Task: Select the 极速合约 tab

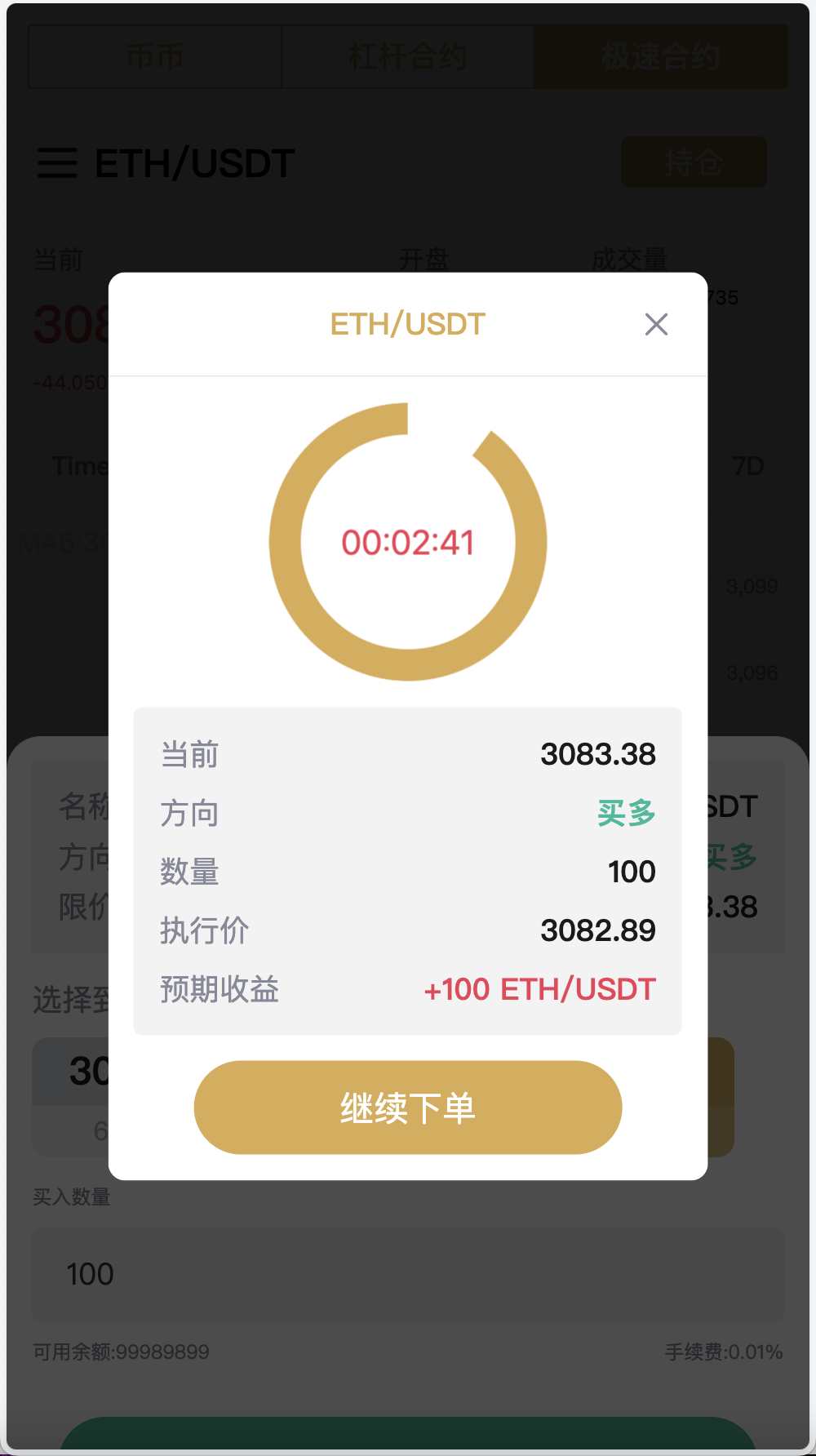Action: [x=660, y=56]
